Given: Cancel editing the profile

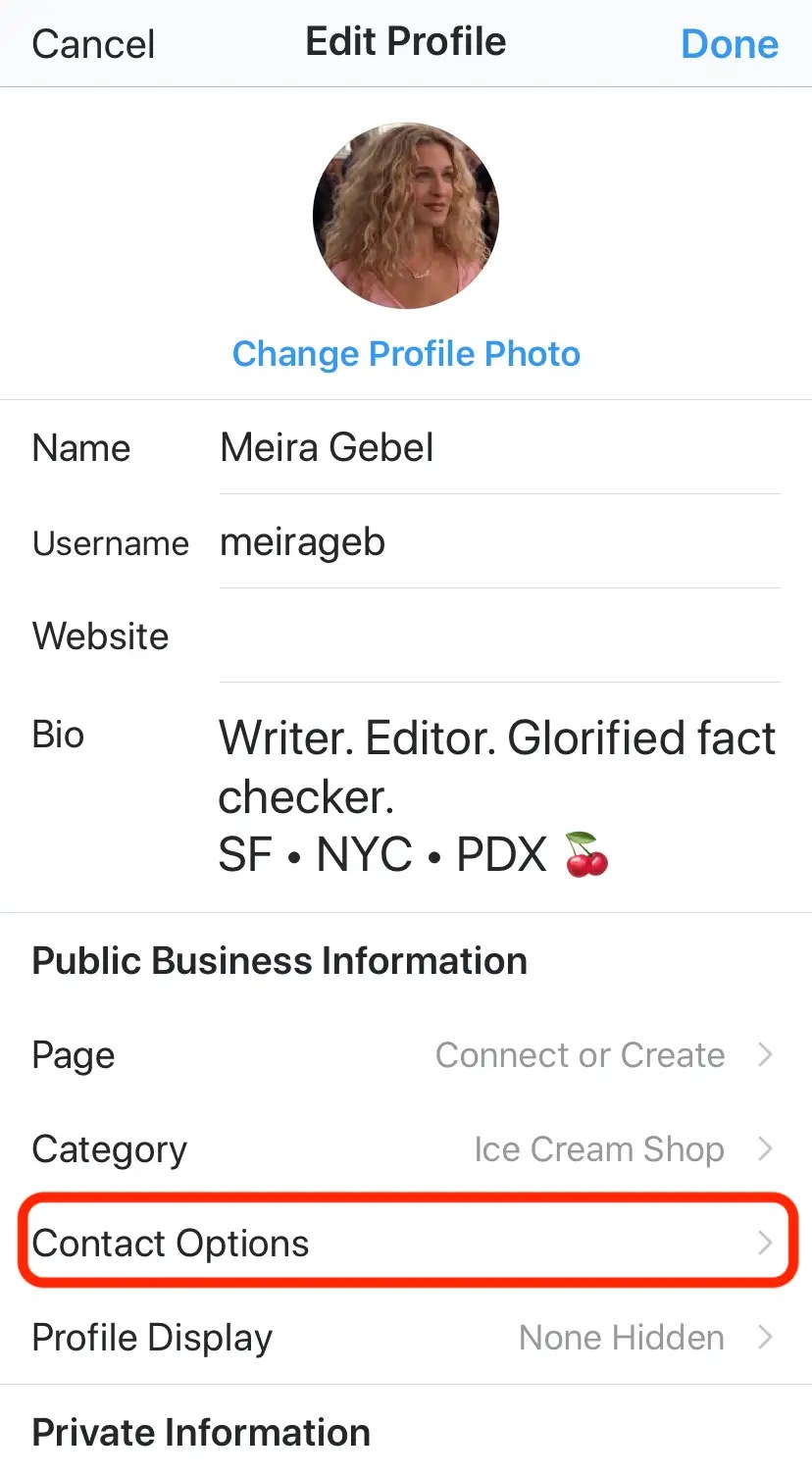Looking at the screenshot, I should tap(93, 44).
